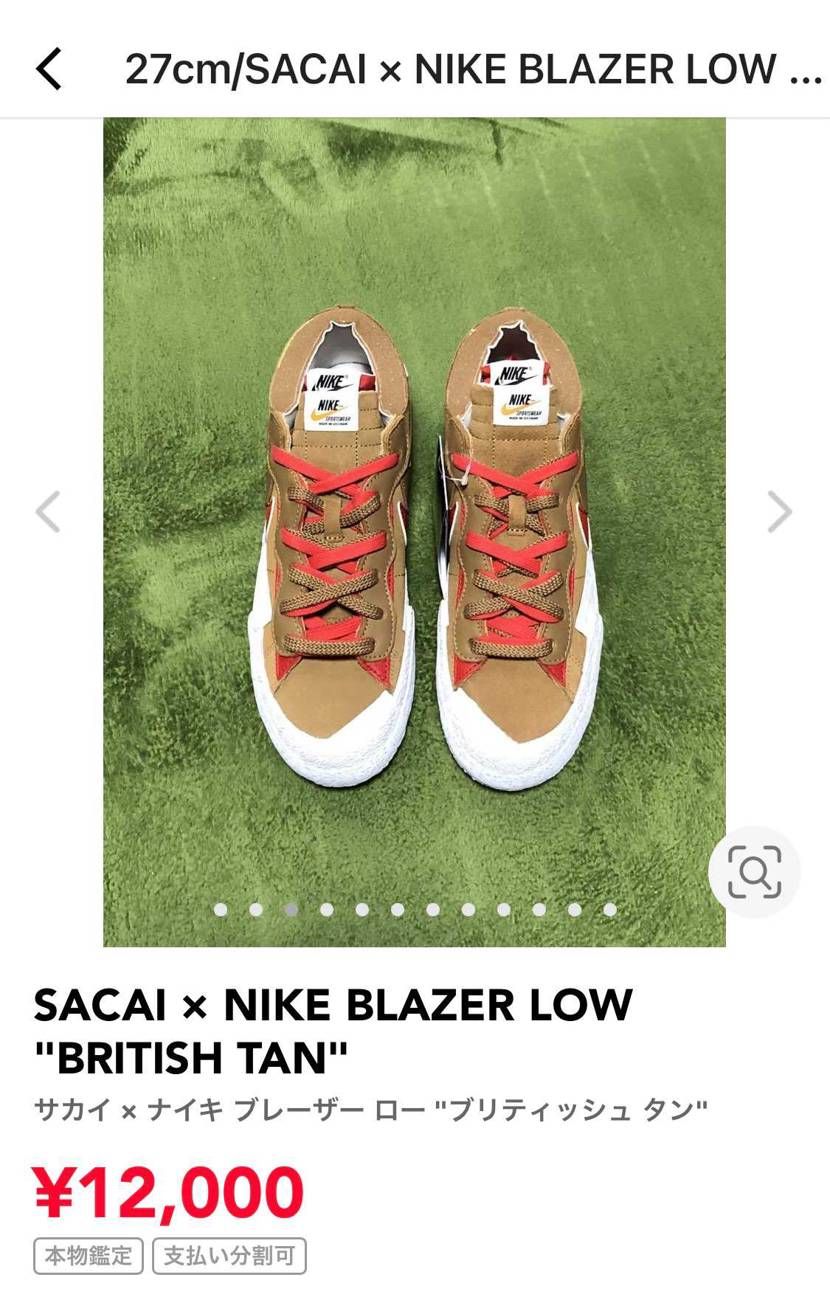Jump to the last photo indicator dot

tap(609, 910)
